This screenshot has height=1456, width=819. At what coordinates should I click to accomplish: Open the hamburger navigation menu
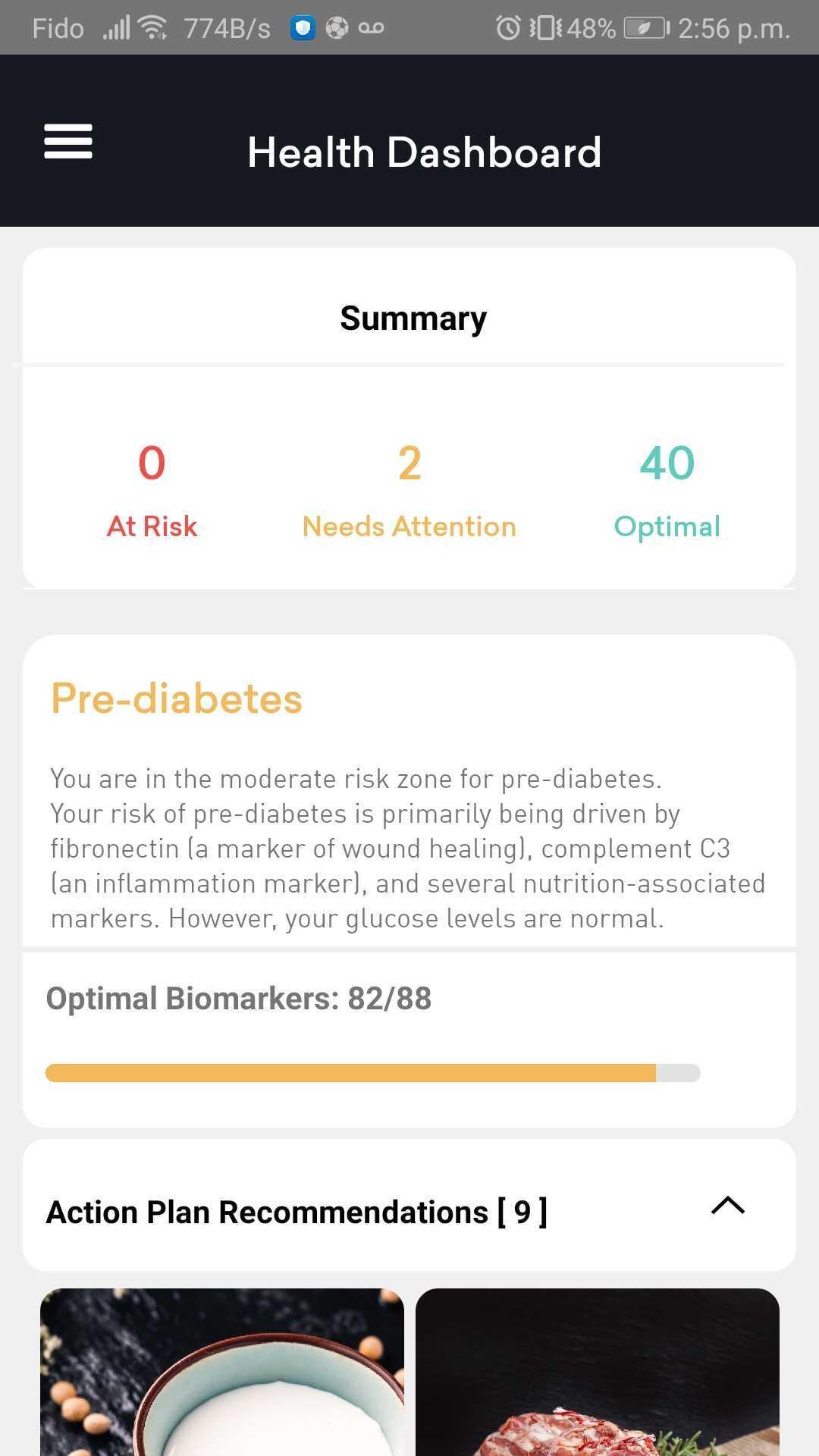click(68, 142)
